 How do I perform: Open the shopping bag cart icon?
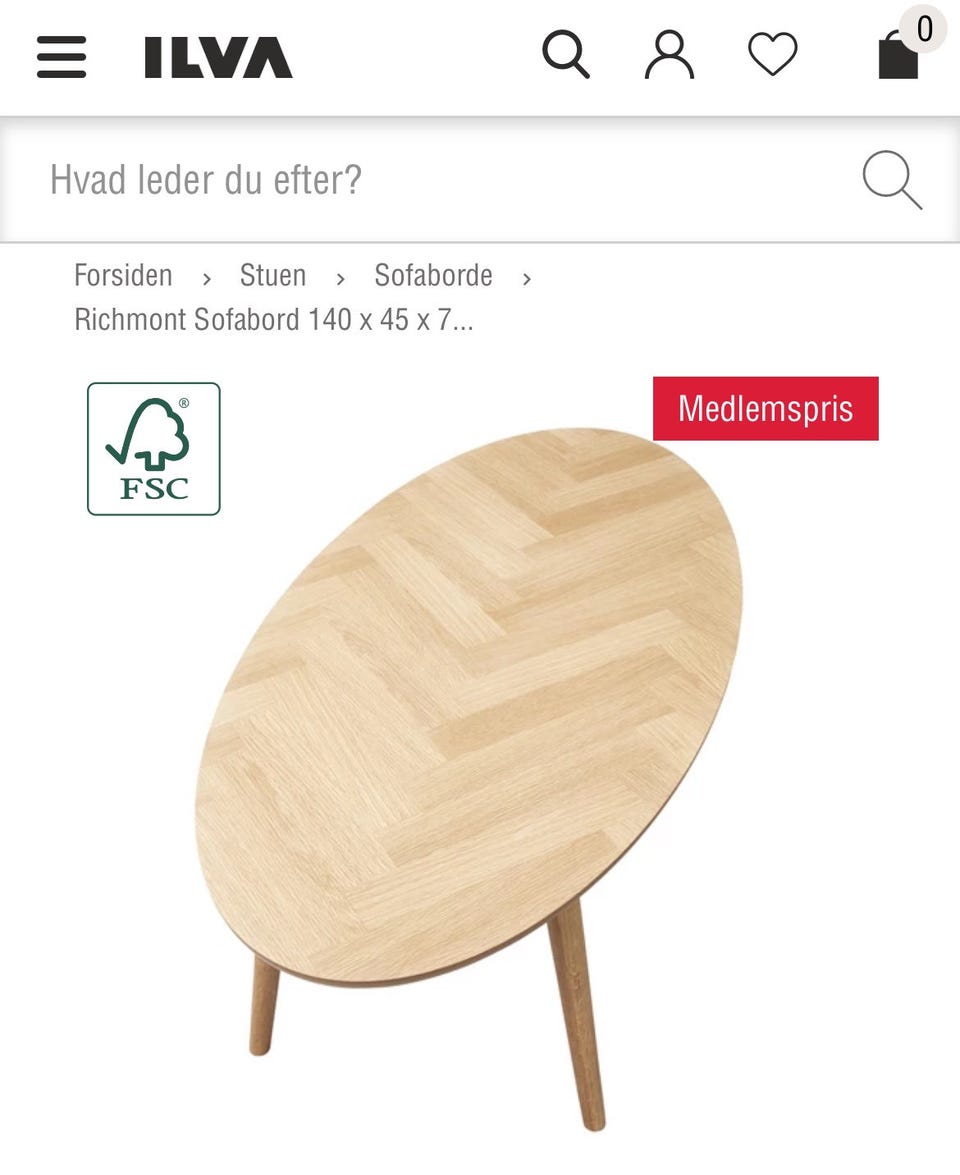click(898, 60)
